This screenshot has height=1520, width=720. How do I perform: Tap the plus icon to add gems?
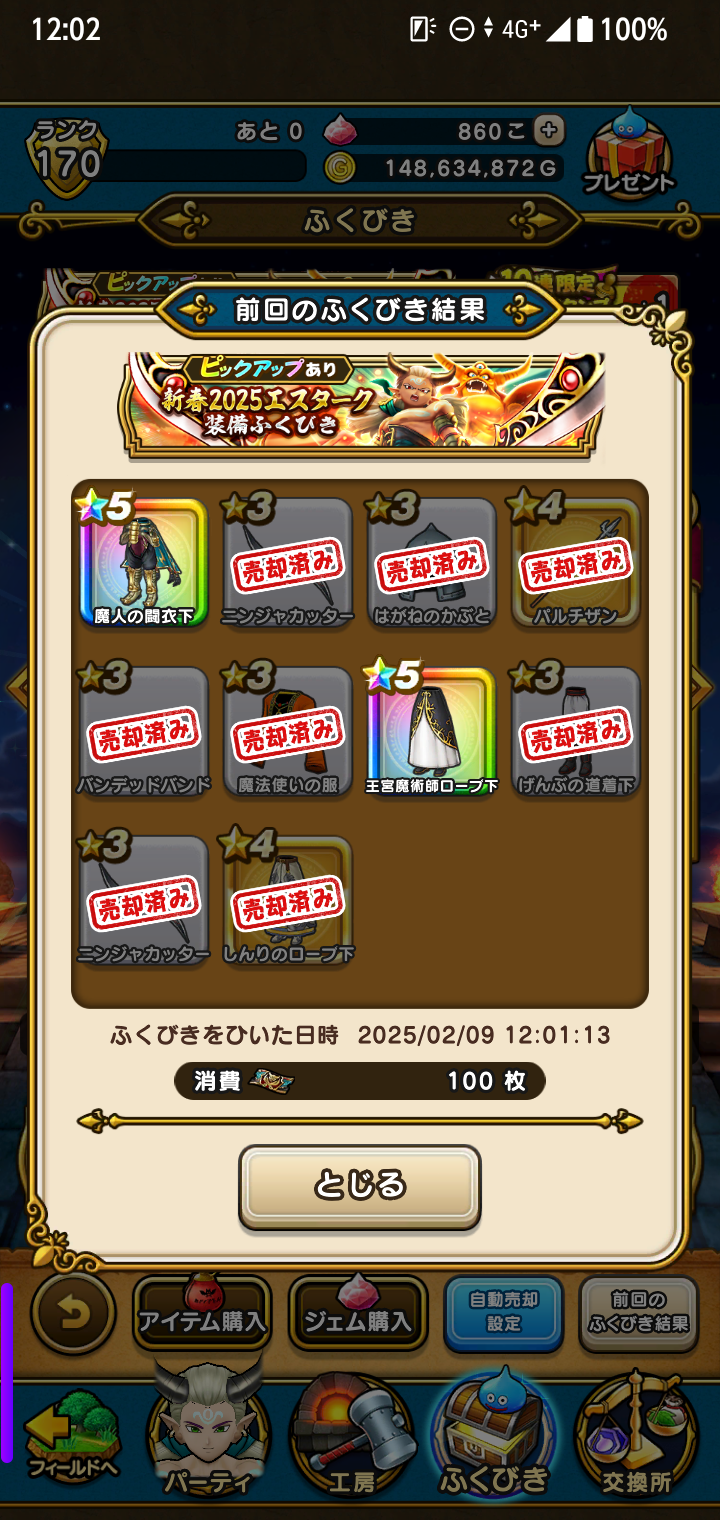click(548, 131)
